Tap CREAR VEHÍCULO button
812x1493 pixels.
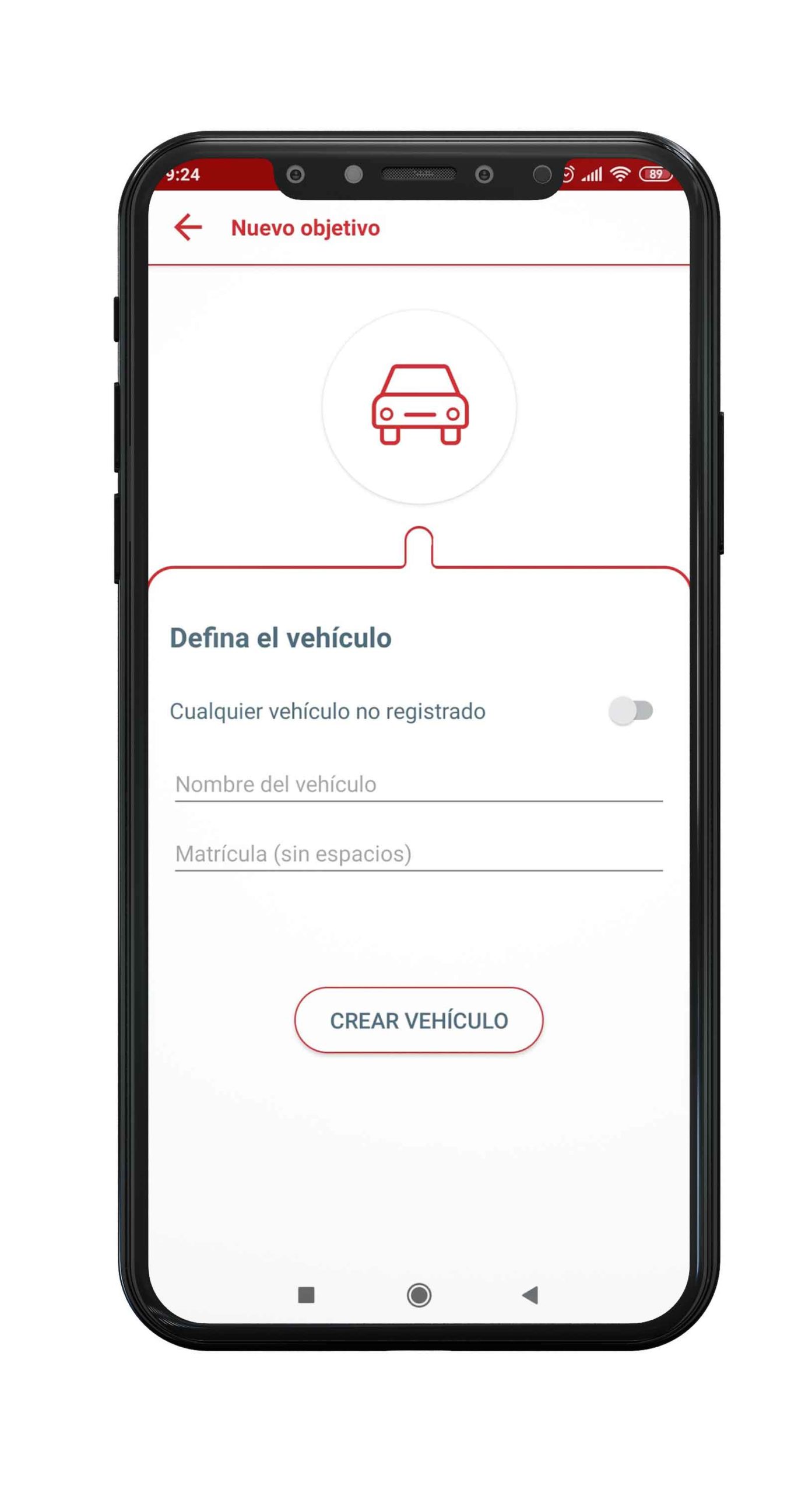tap(419, 1021)
